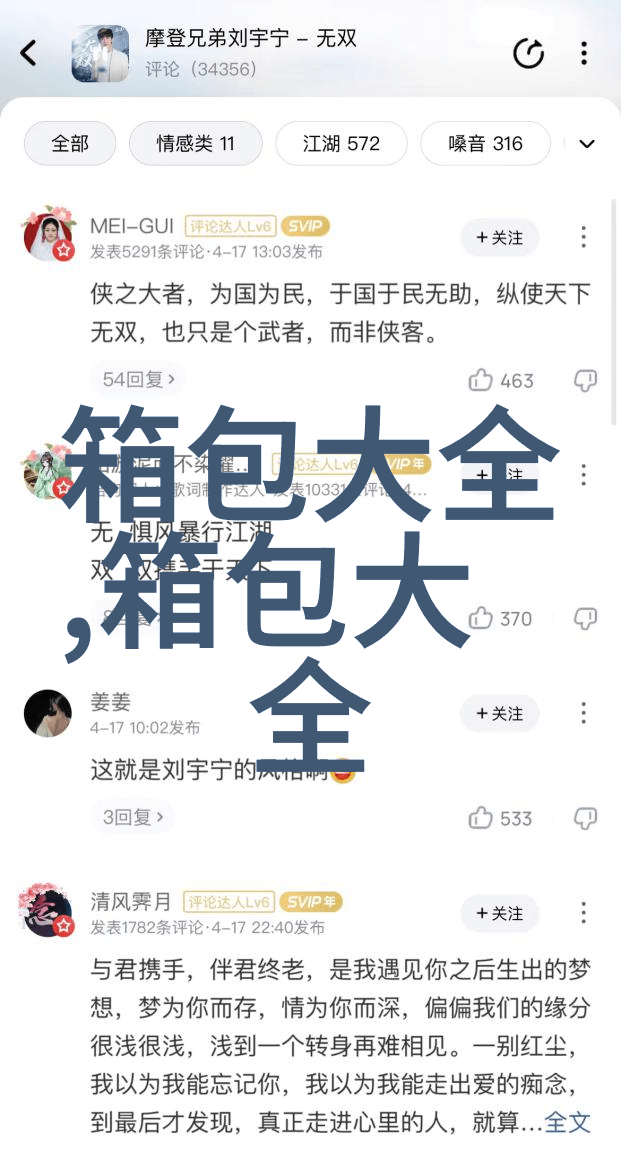
Task: Tap the circular lightning icon in header
Action: click(528, 53)
